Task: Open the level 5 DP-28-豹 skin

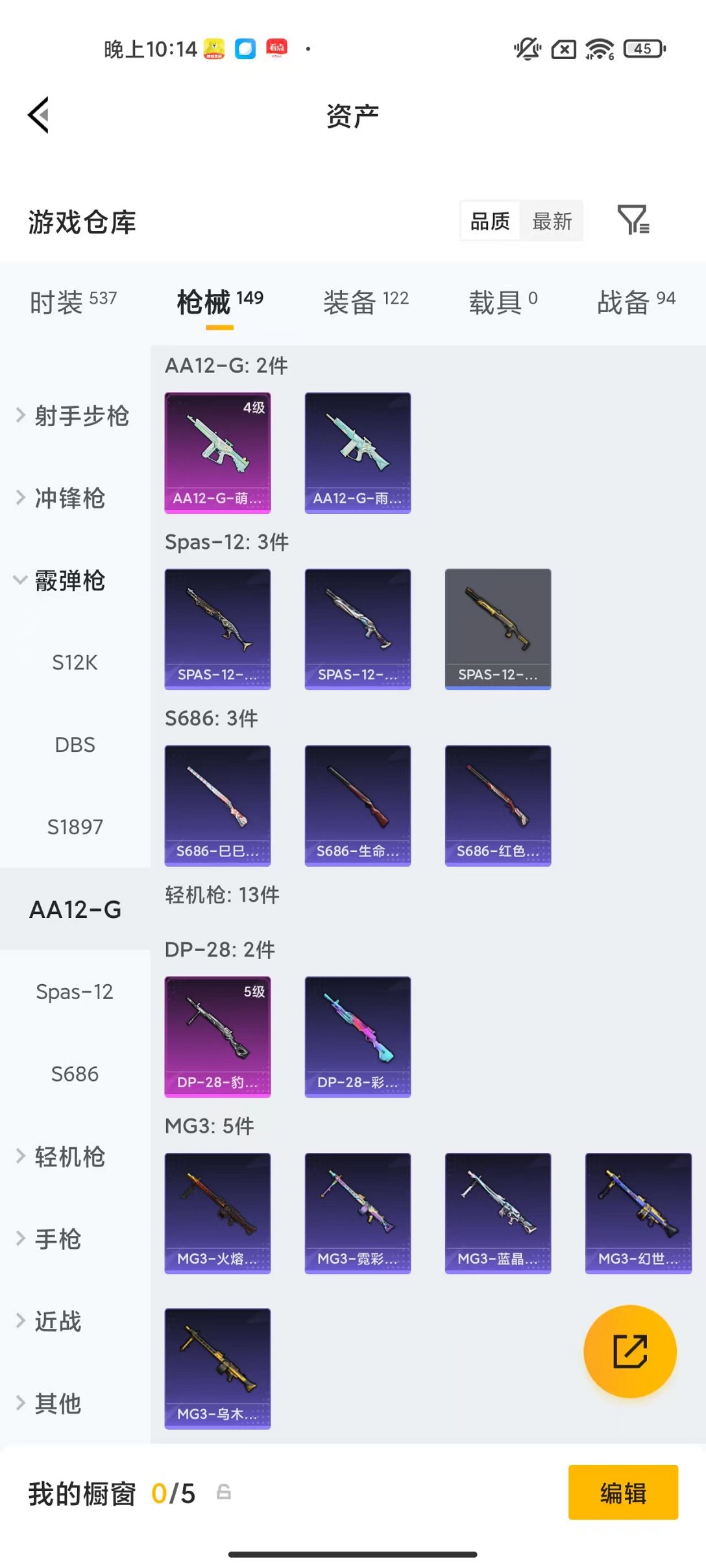Action: coord(217,1036)
